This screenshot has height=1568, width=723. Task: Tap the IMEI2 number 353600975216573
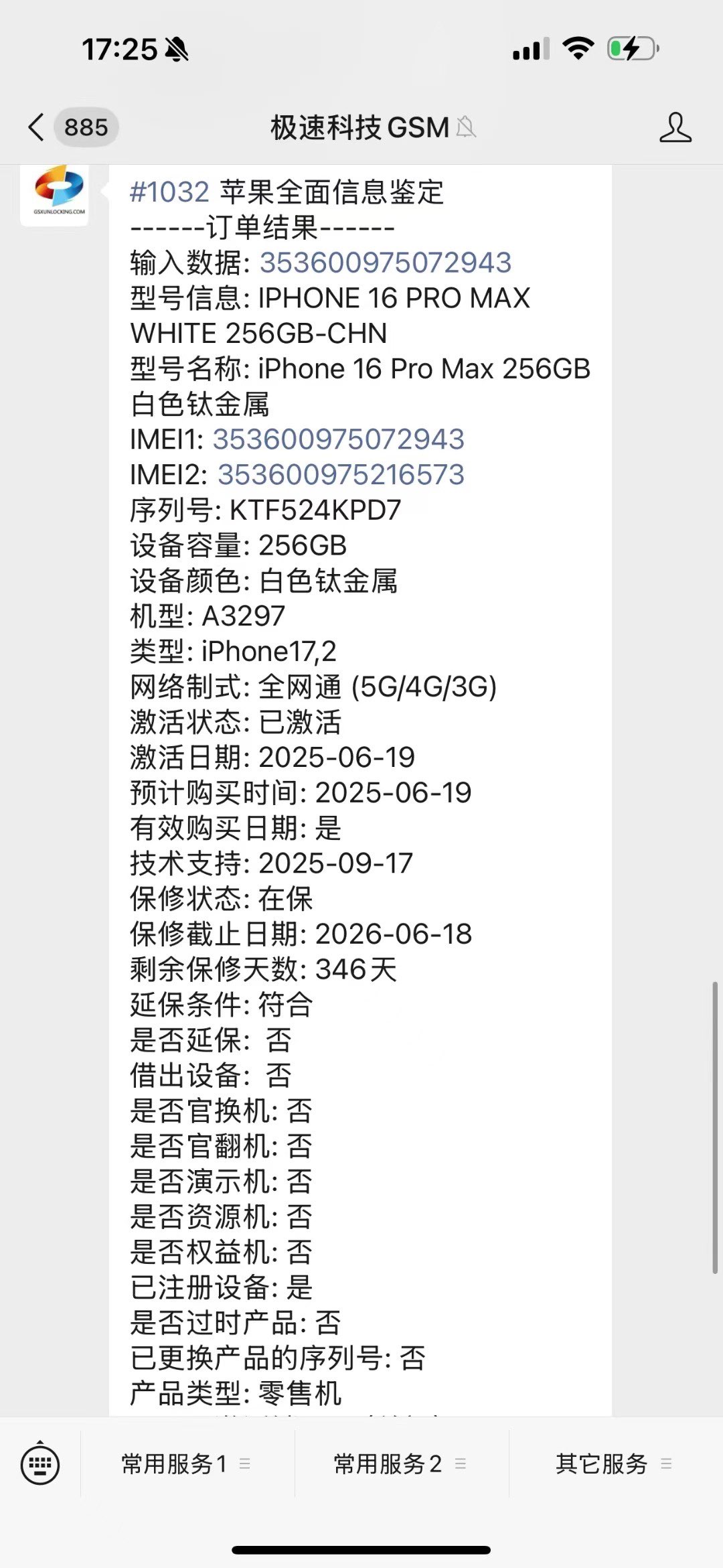(x=341, y=475)
